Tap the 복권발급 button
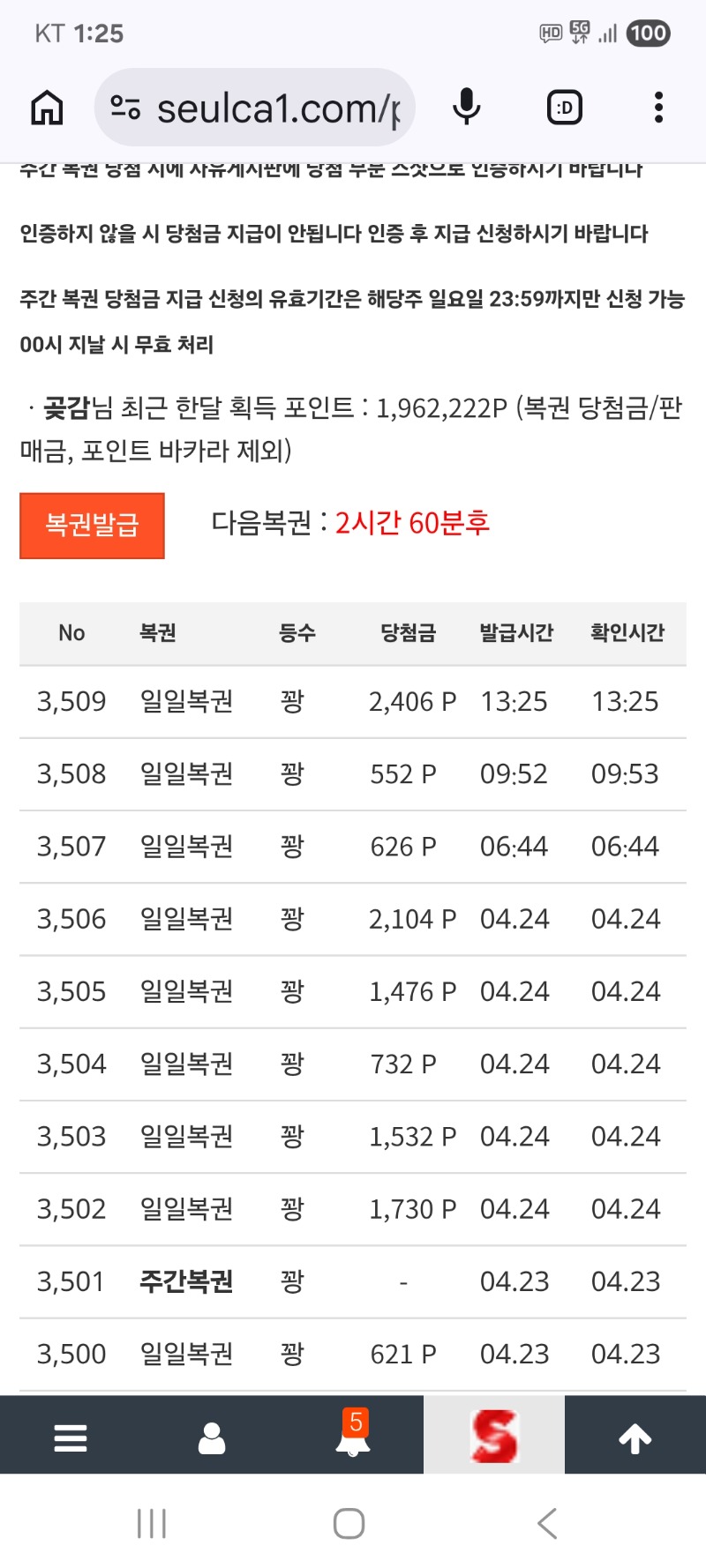The width and height of the screenshot is (706, 1568). [x=92, y=526]
